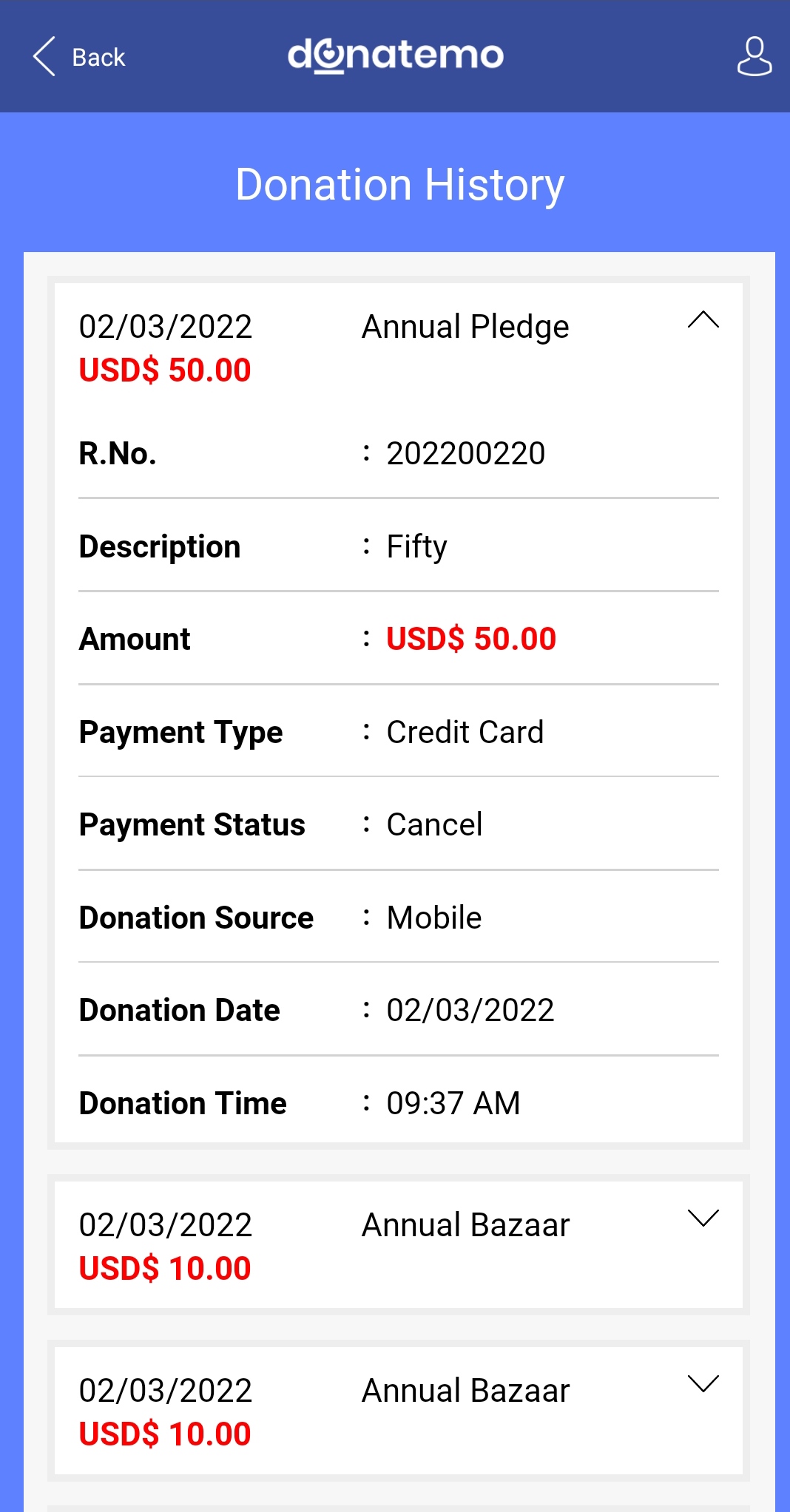The width and height of the screenshot is (790, 1512).
Task: Select the back arrow icon
Action: [44, 56]
